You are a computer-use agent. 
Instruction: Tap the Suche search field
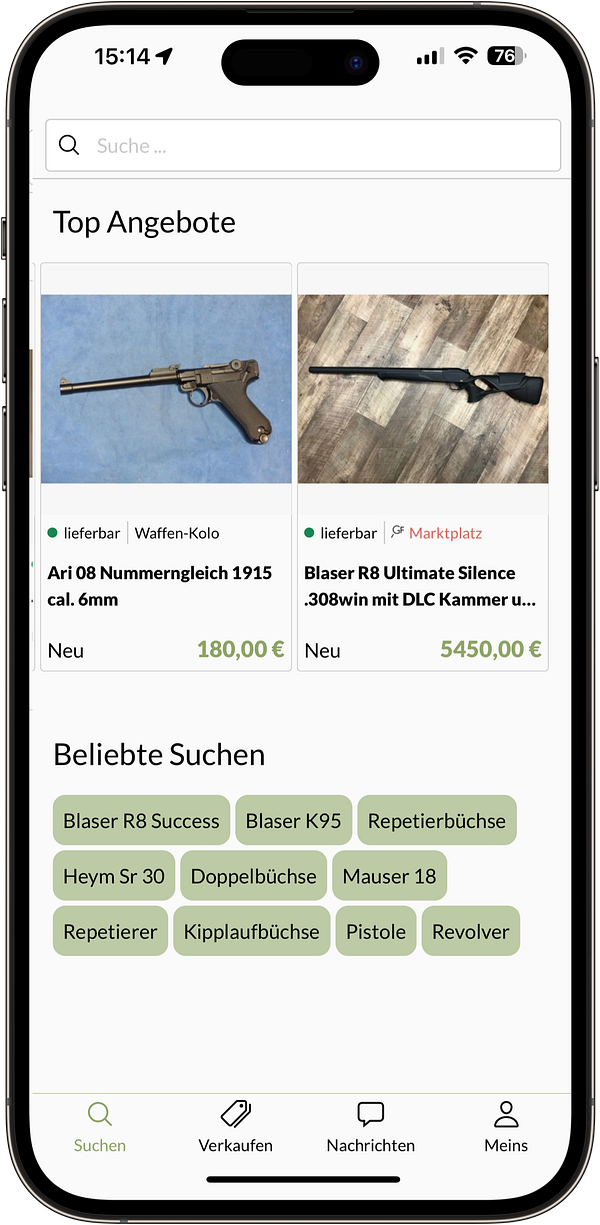point(302,146)
